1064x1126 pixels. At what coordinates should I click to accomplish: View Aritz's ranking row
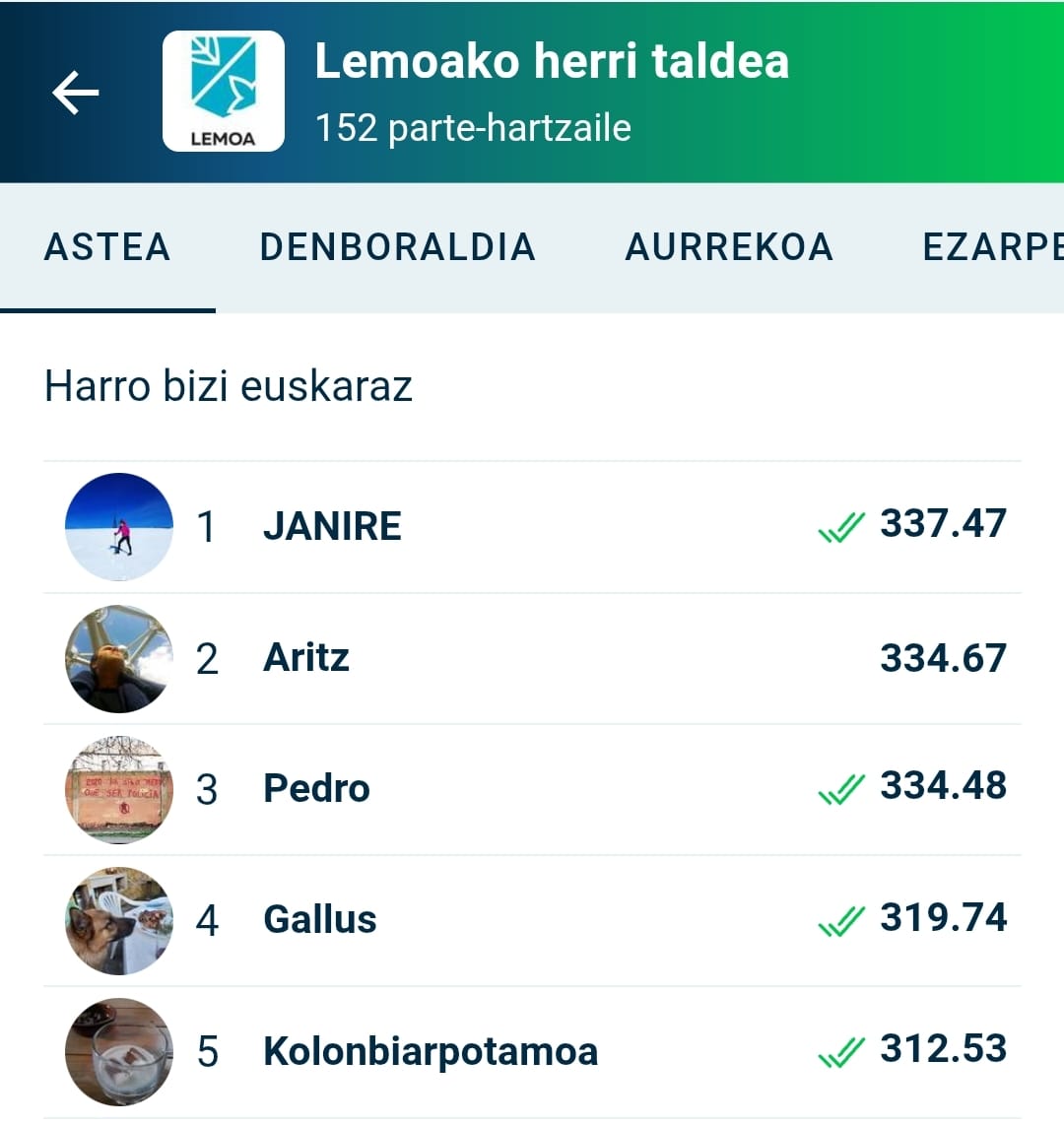(x=532, y=658)
